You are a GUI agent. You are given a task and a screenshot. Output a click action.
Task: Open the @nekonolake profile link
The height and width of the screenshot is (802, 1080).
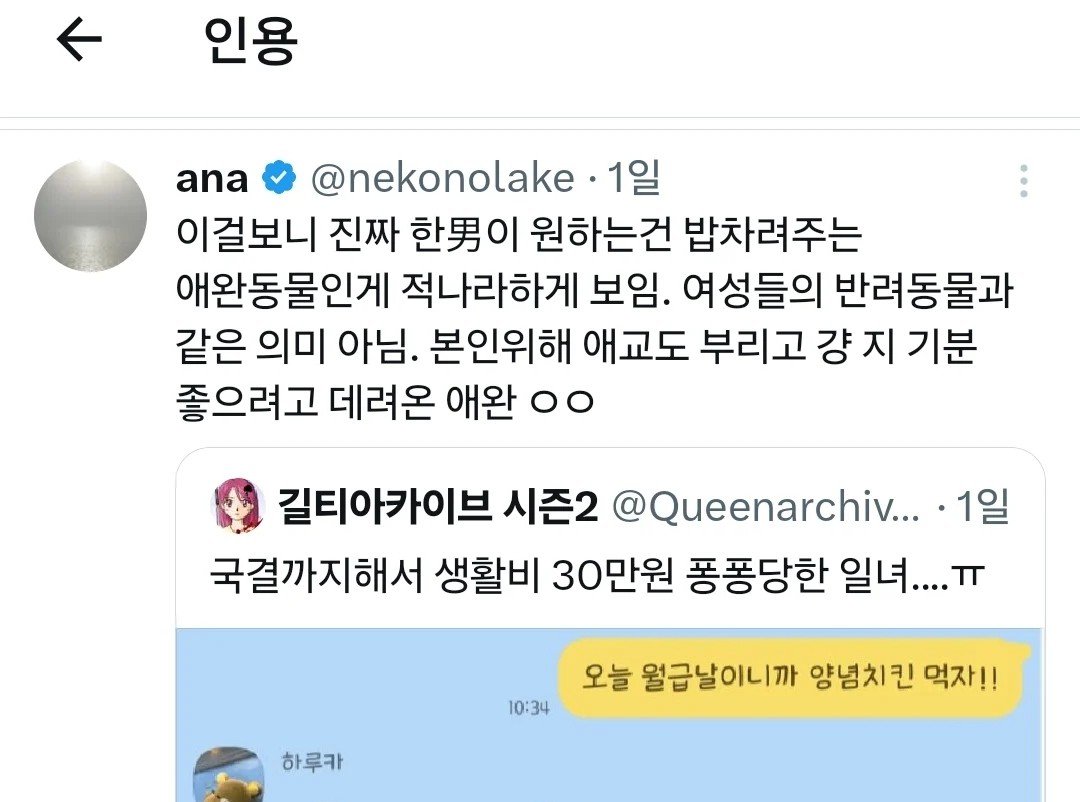442,179
